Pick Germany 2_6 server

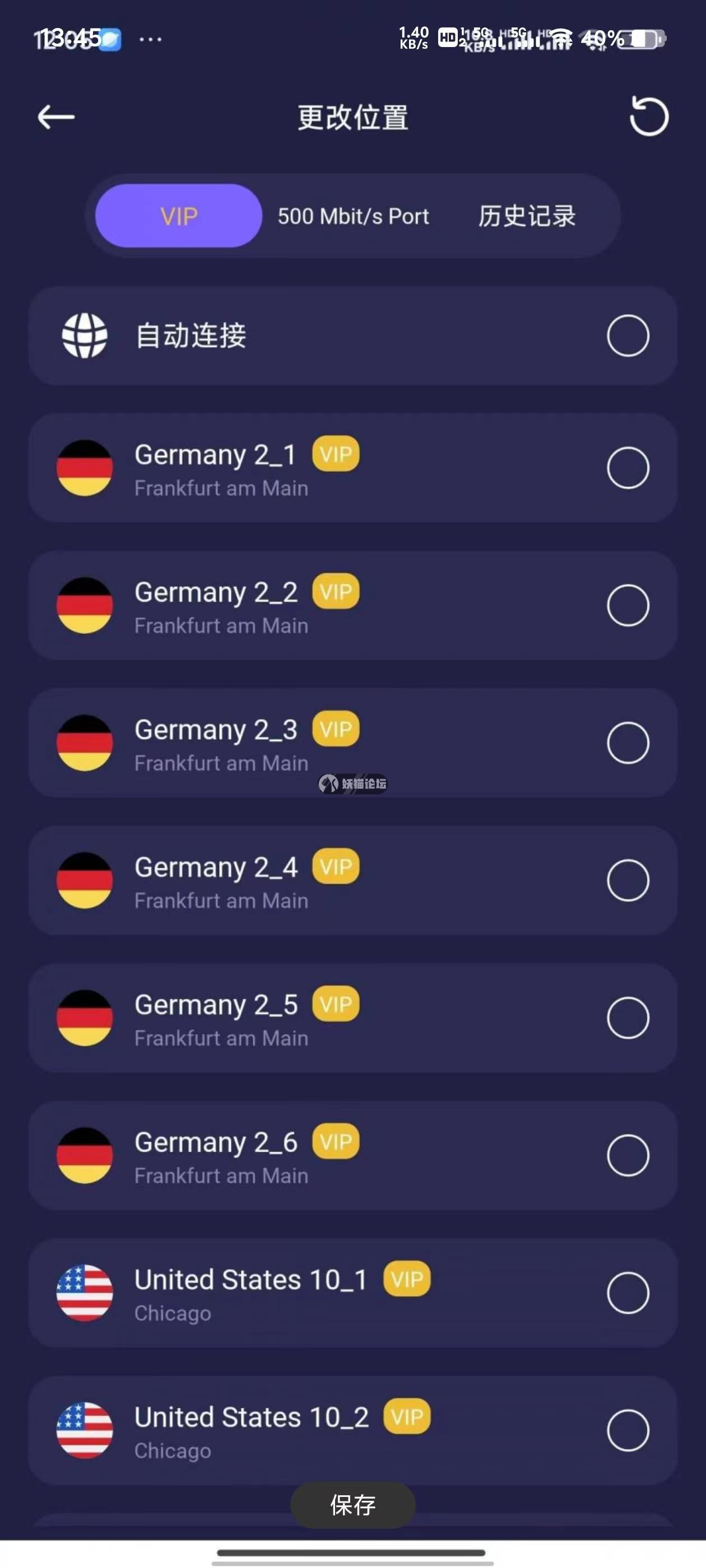[x=628, y=1155]
